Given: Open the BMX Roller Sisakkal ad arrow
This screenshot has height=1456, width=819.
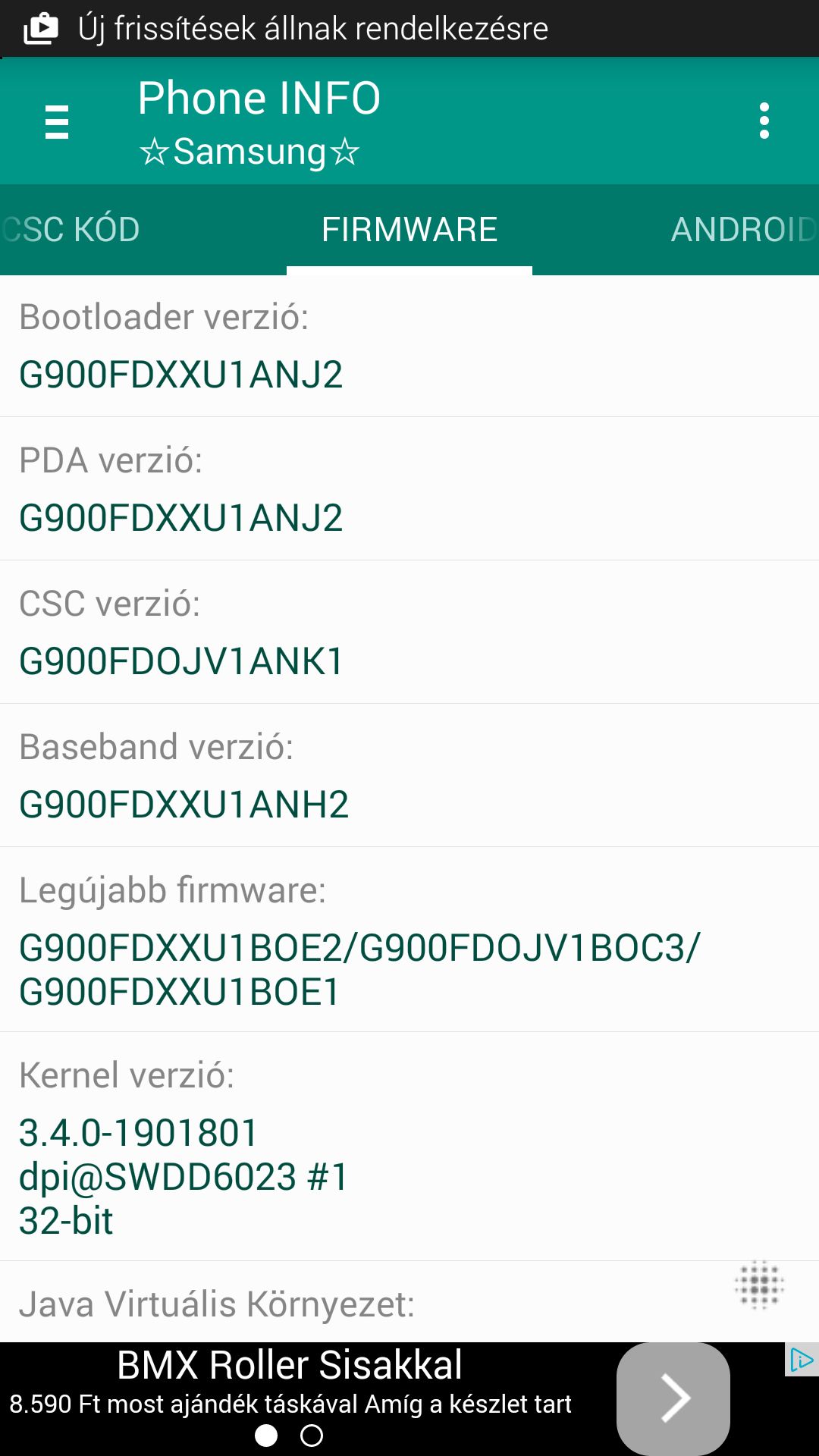Looking at the screenshot, I should [x=673, y=1399].
